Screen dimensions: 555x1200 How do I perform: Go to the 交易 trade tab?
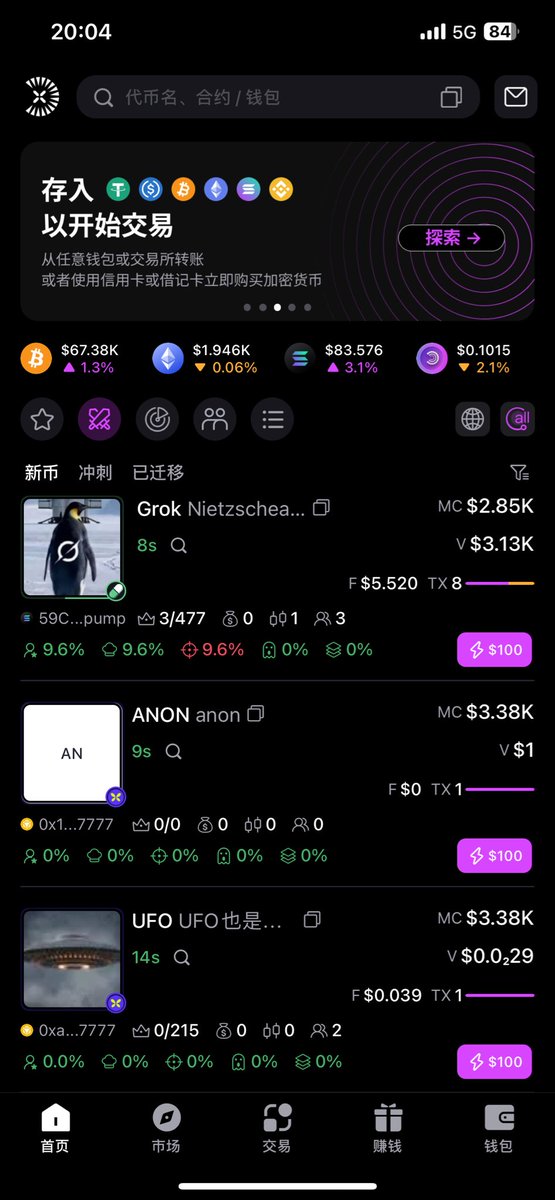tap(277, 1130)
